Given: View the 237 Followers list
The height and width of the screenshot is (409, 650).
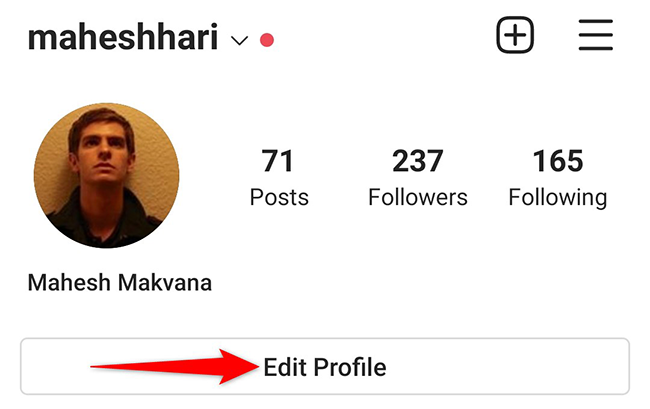Looking at the screenshot, I should [417, 177].
